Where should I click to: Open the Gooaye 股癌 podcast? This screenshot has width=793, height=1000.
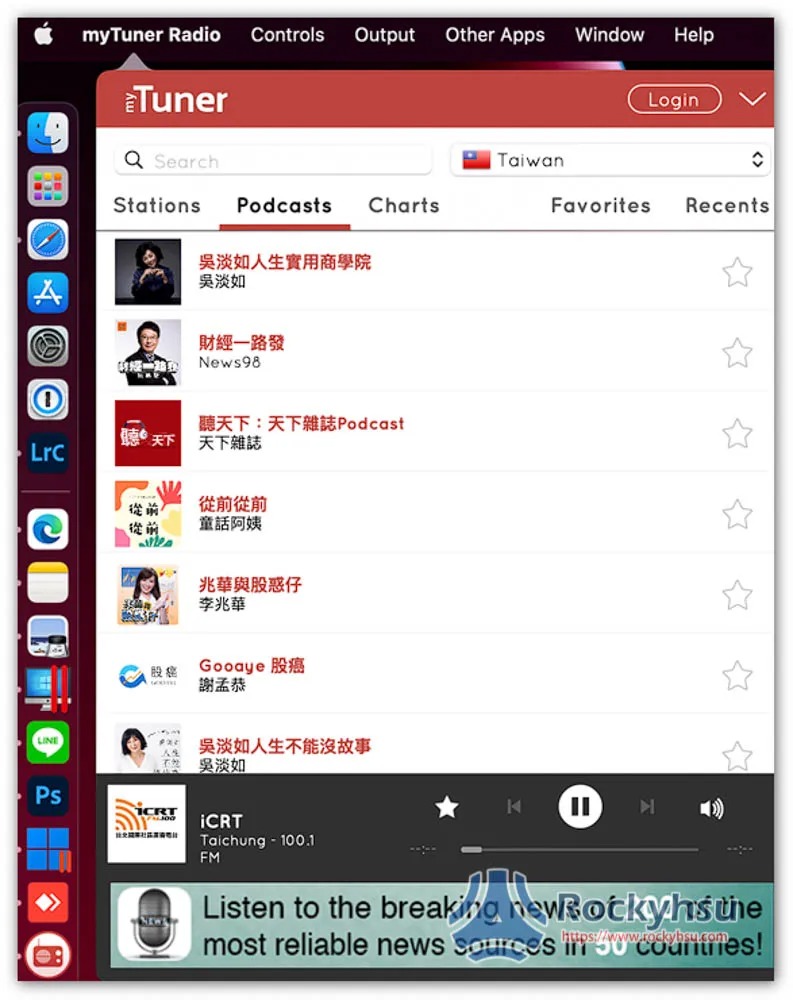(x=252, y=666)
